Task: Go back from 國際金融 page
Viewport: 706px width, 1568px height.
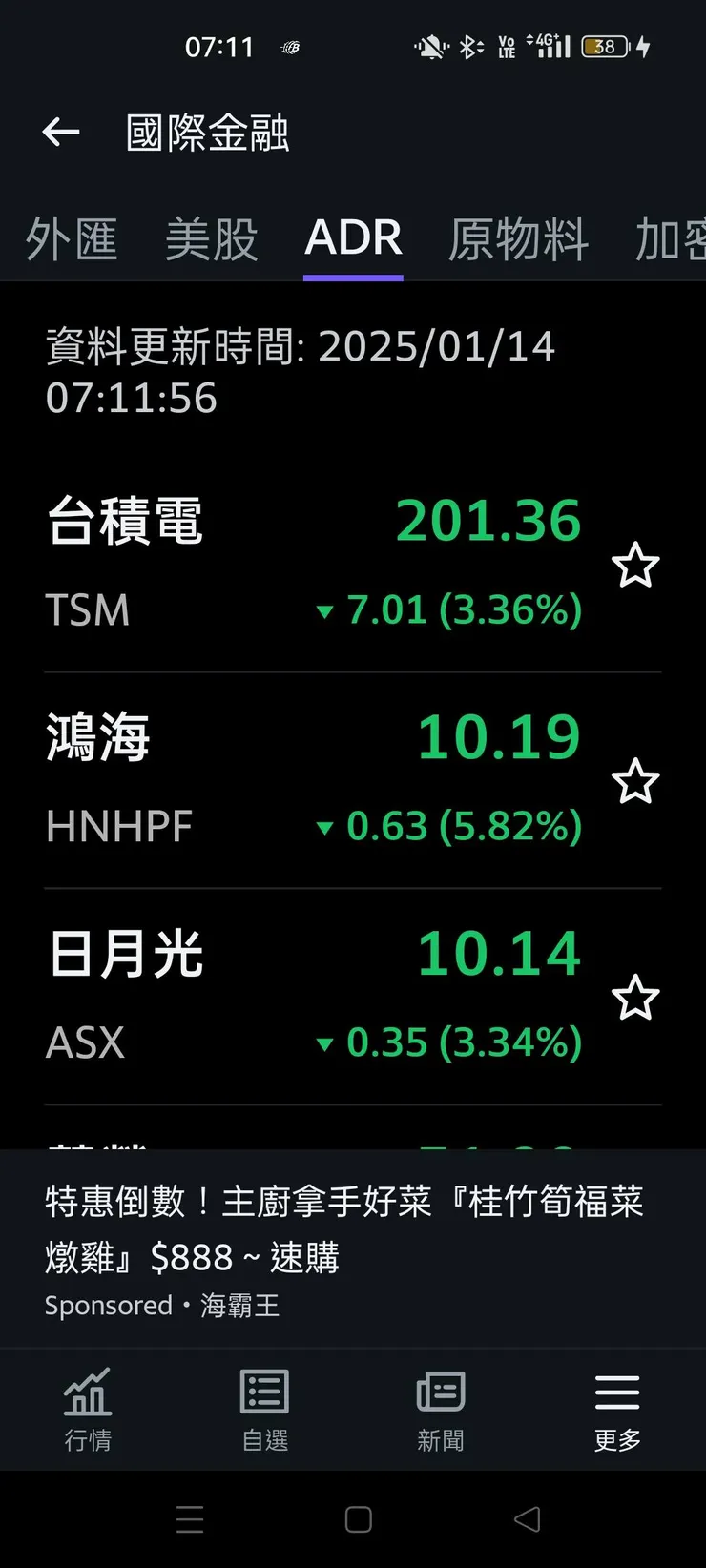Action: [61, 133]
